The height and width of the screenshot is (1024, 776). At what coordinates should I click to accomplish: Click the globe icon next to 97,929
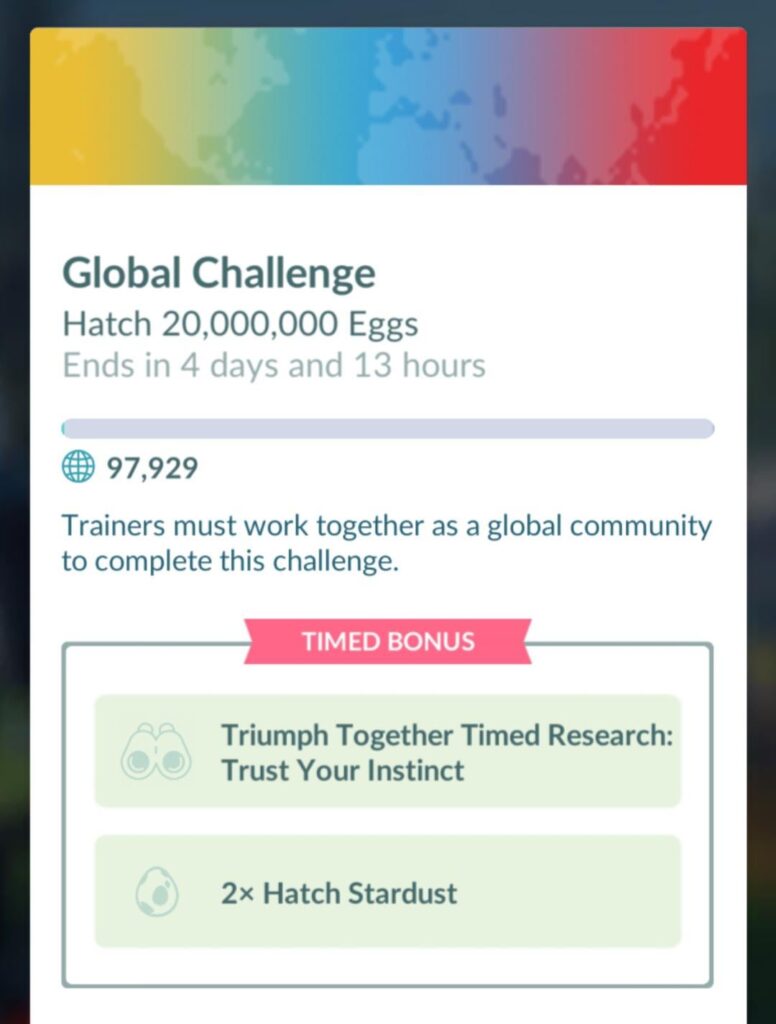[75, 465]
